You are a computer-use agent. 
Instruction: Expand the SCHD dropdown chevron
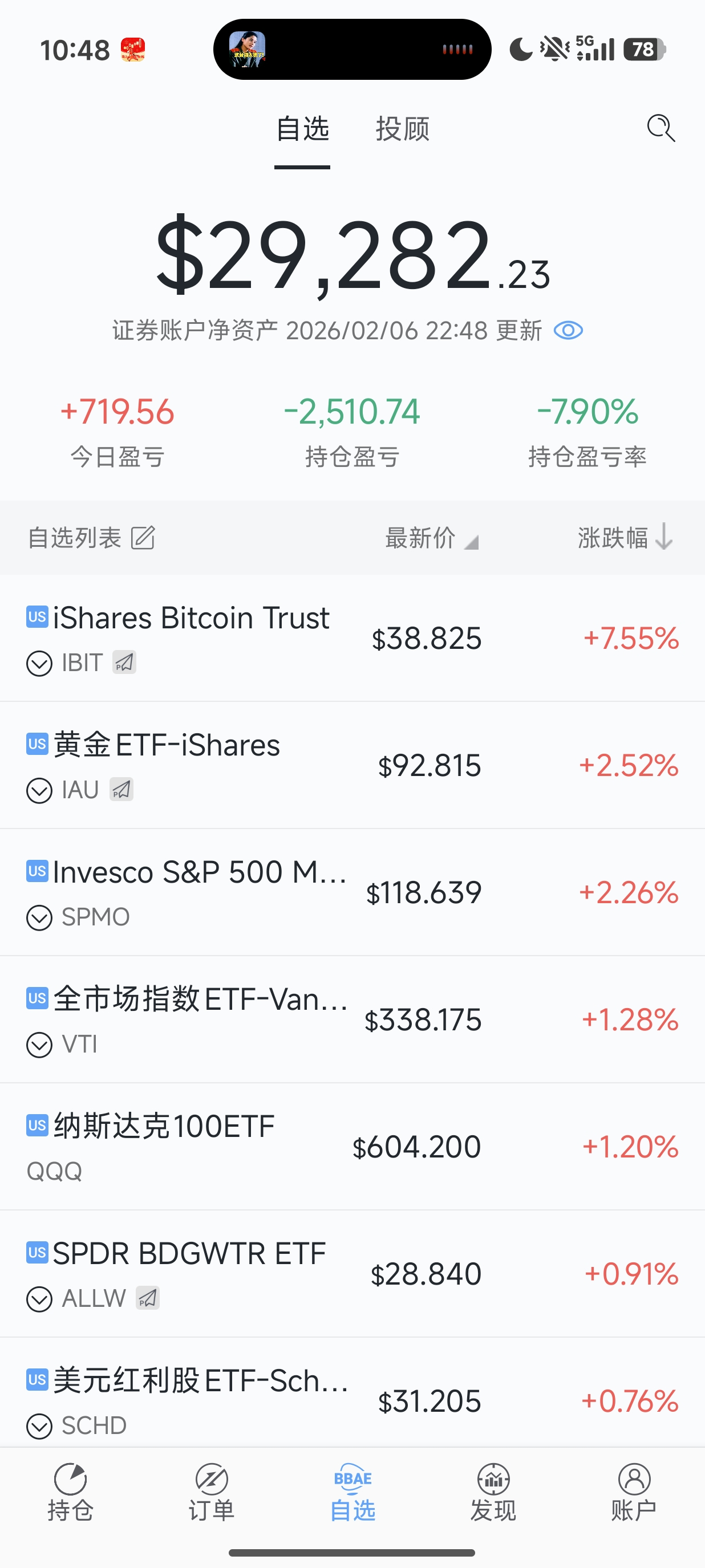(39, 1426)
